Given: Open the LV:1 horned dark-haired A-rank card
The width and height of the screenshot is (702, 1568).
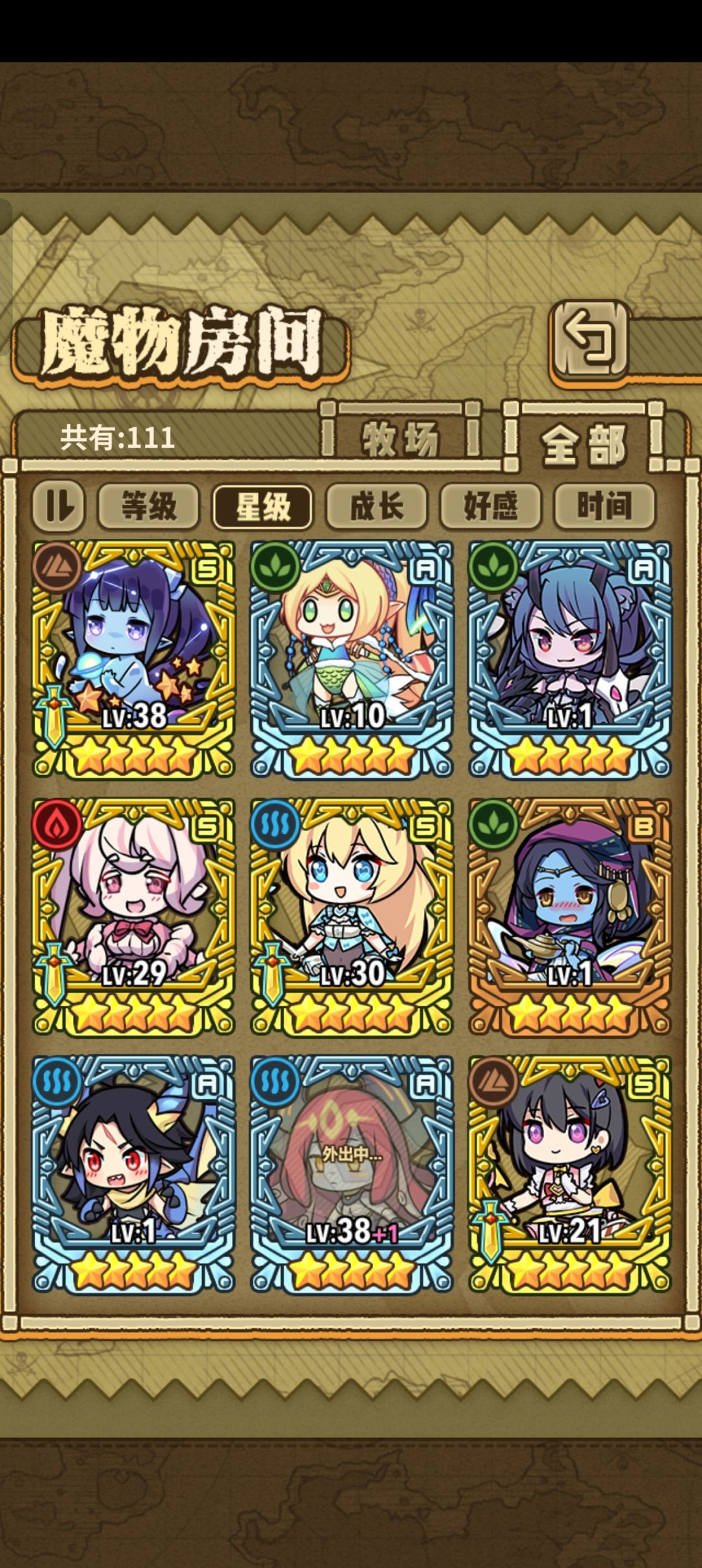Looking at the screenshot, I should pos(570,659).
